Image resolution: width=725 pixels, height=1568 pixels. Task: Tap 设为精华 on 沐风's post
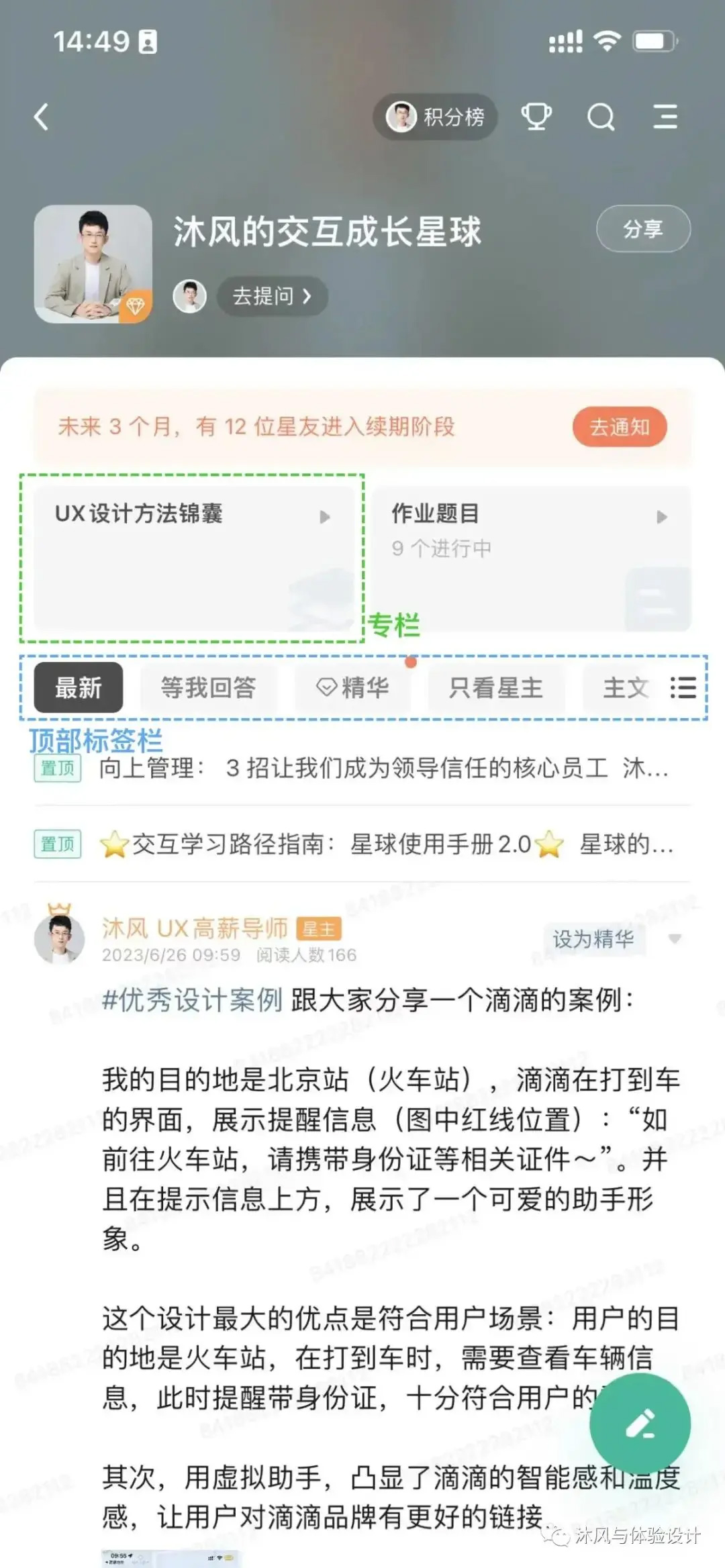[x=593, y=938]
